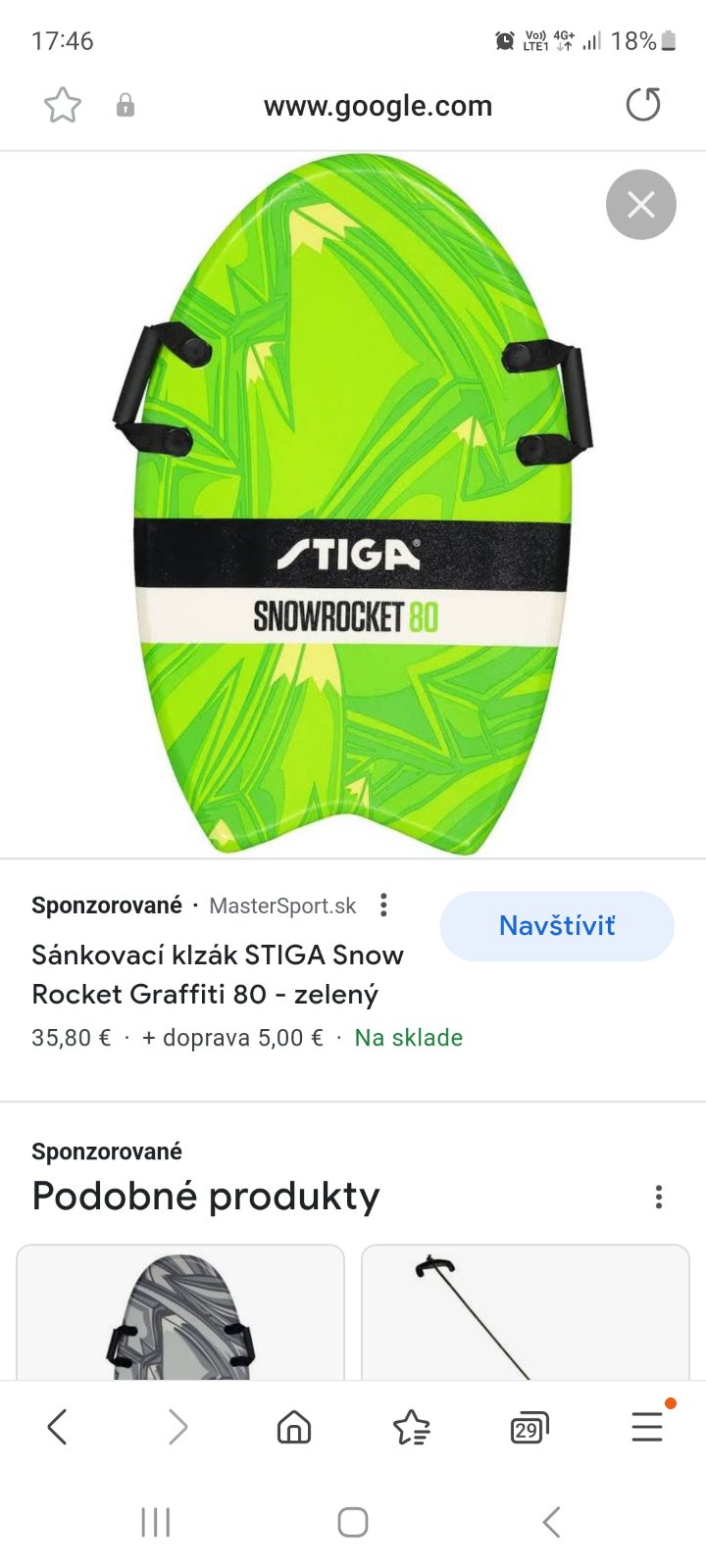Close the product image overlay
Image resolution: width=706 pixels, height=1568 pixels.
tap(641, 204)
